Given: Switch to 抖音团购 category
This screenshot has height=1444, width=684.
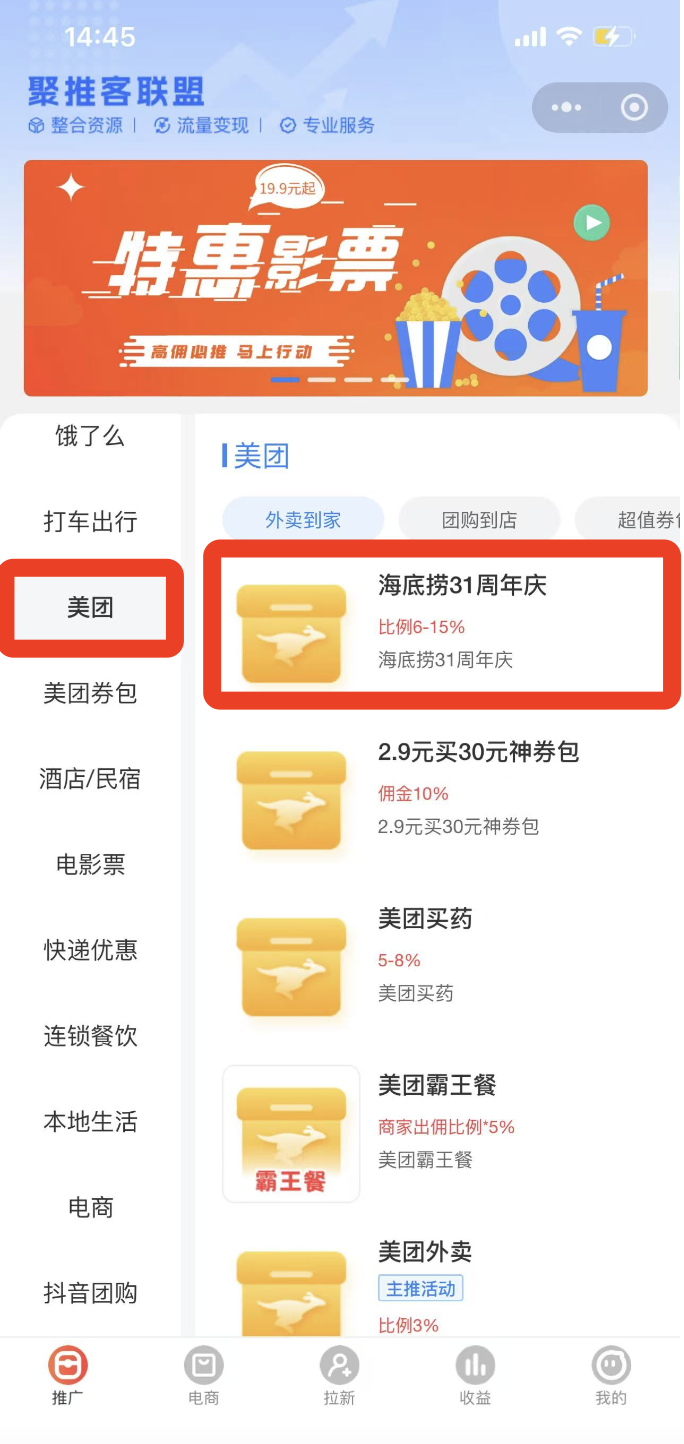Looking at the screenshot, I should [x=90, y=1293].
